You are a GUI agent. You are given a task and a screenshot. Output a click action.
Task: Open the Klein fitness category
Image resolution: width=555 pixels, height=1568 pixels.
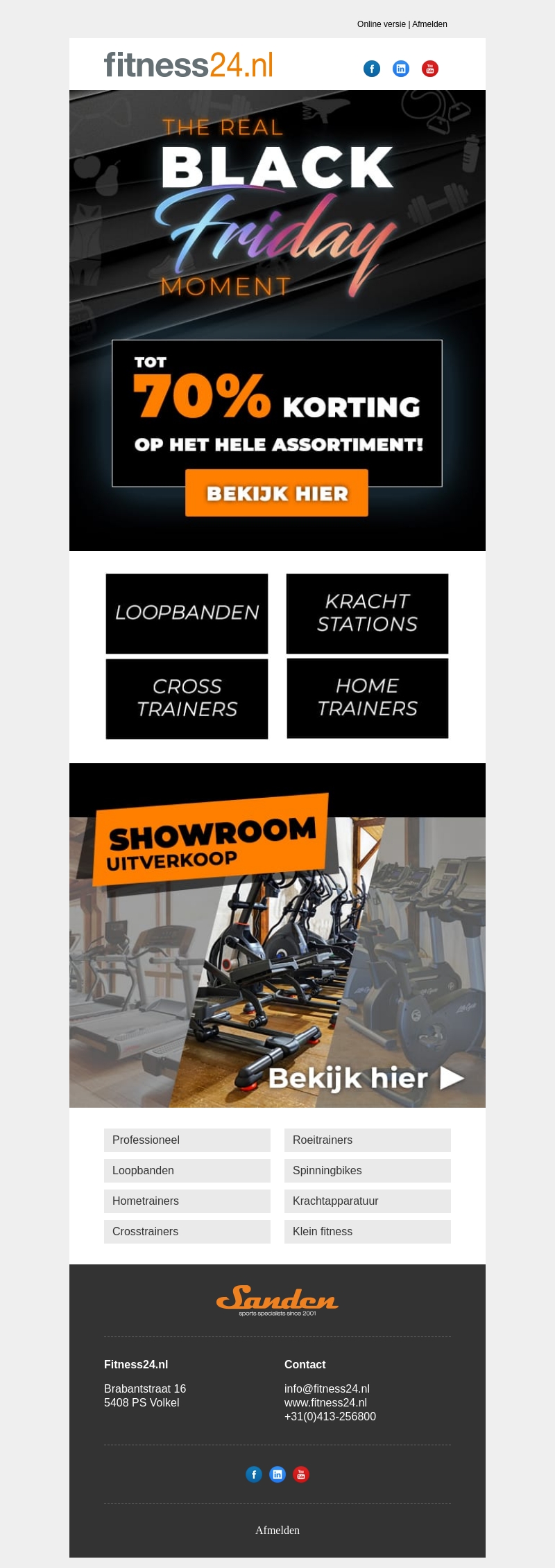[x=367, y=1232]
